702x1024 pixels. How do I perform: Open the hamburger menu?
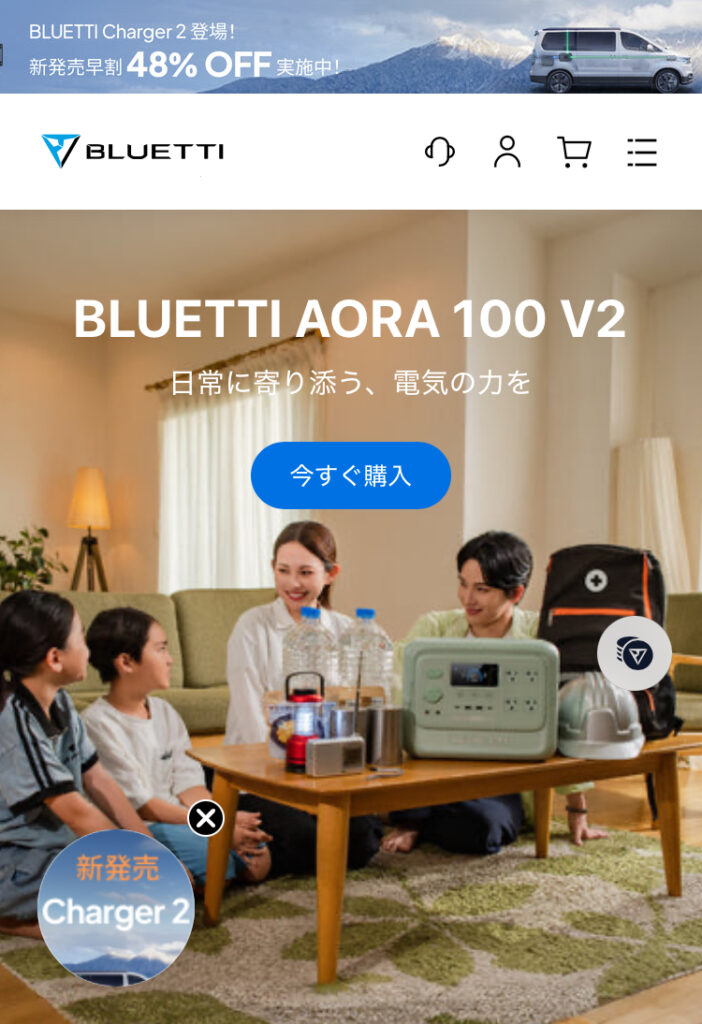pos(641,152)
